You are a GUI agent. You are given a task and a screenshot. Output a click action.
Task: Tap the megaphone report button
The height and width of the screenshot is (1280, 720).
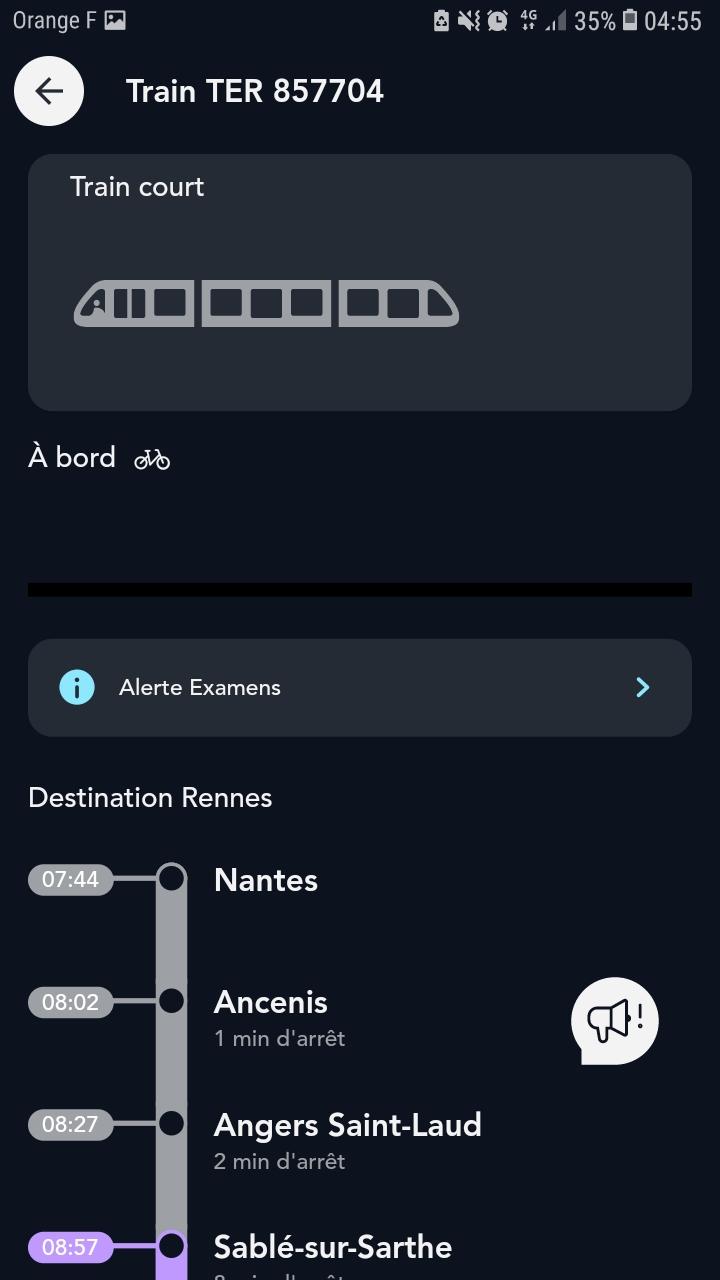pyautogui.click(x=615, y=1021)
